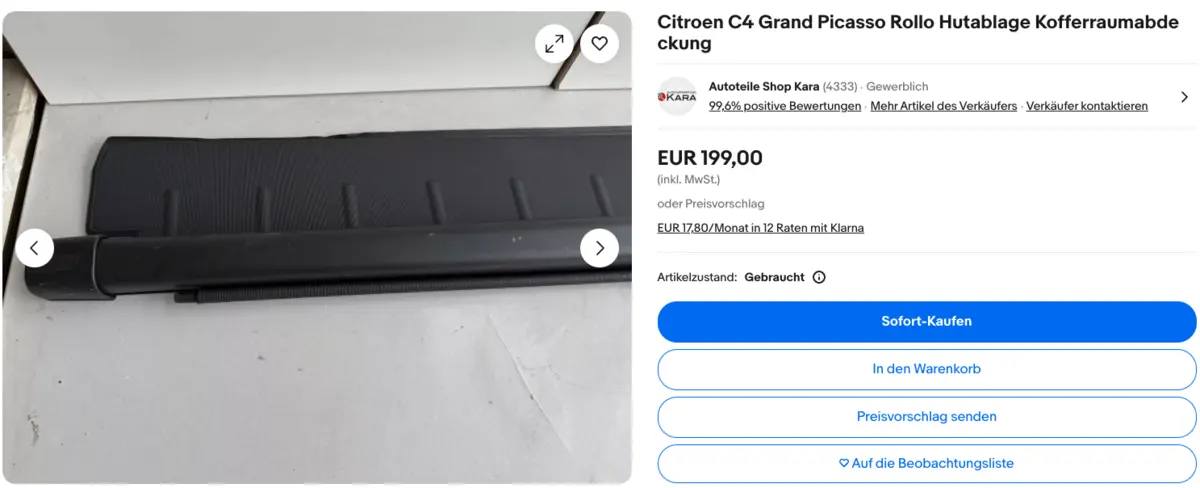Add to Beobachtungsliste

pyautogui.click(x=926, y=463)
